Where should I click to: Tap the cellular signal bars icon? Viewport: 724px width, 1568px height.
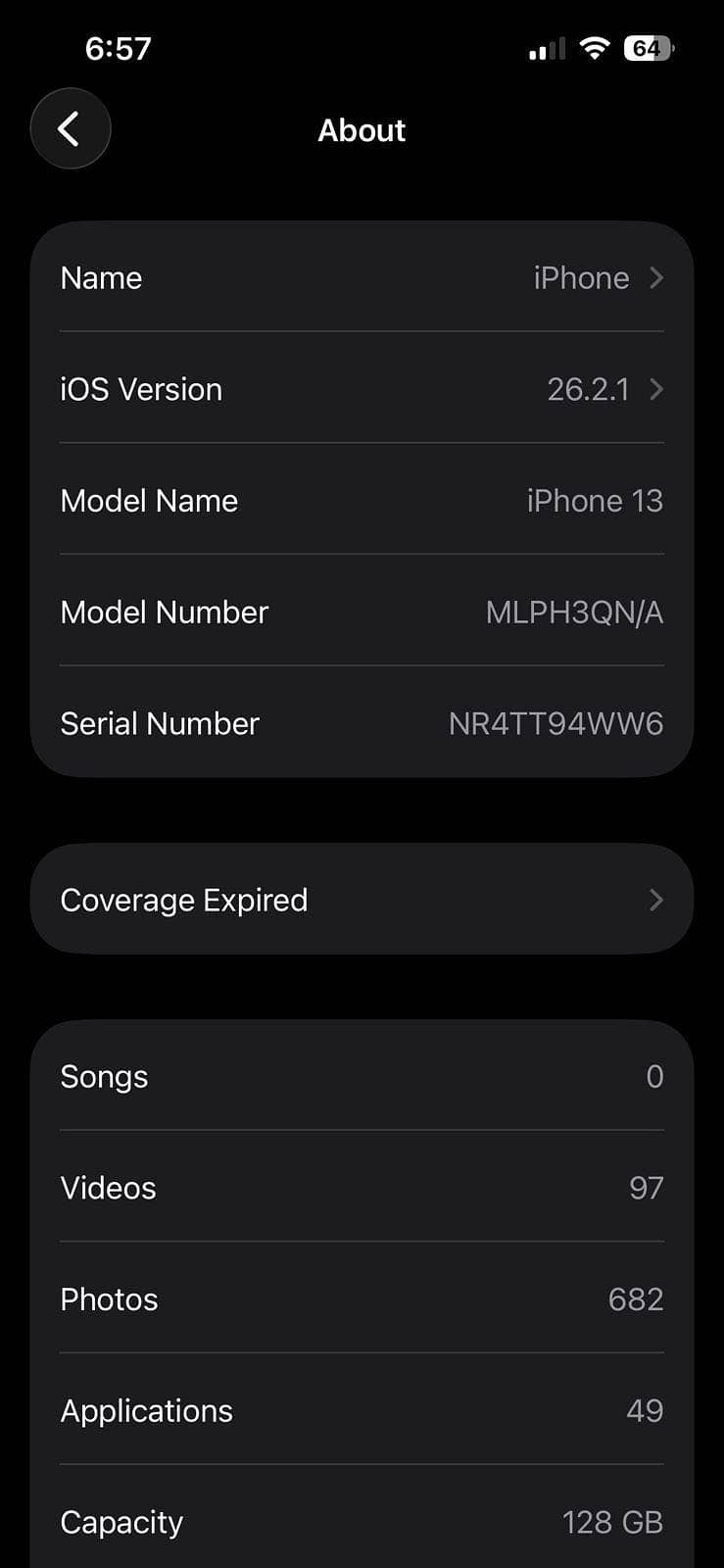point(547,47)
